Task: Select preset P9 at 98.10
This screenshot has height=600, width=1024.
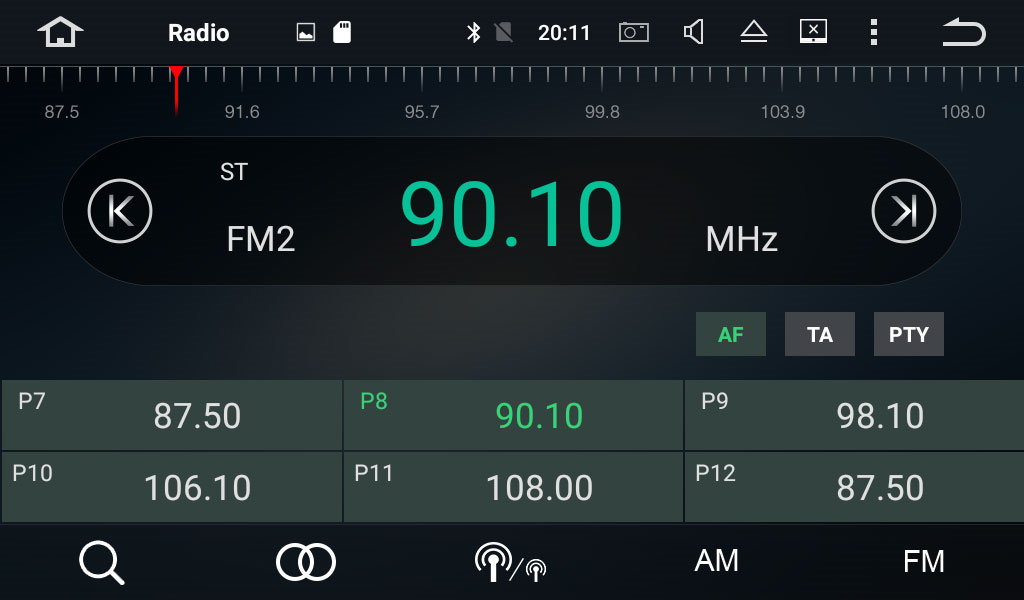Action: click(853, 415)
